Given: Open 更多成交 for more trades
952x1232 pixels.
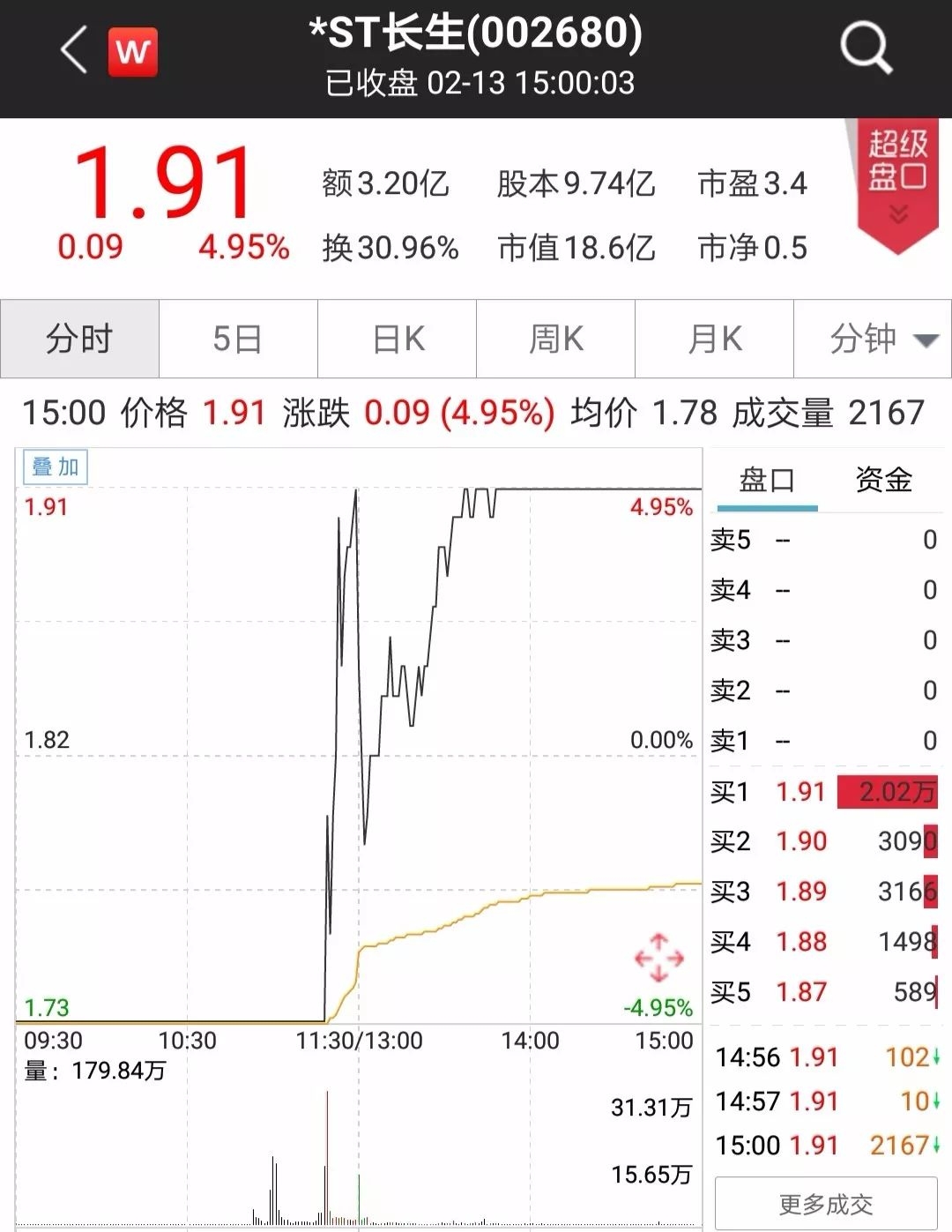Looking at the screenshot, I should [x=825, y=1204].
